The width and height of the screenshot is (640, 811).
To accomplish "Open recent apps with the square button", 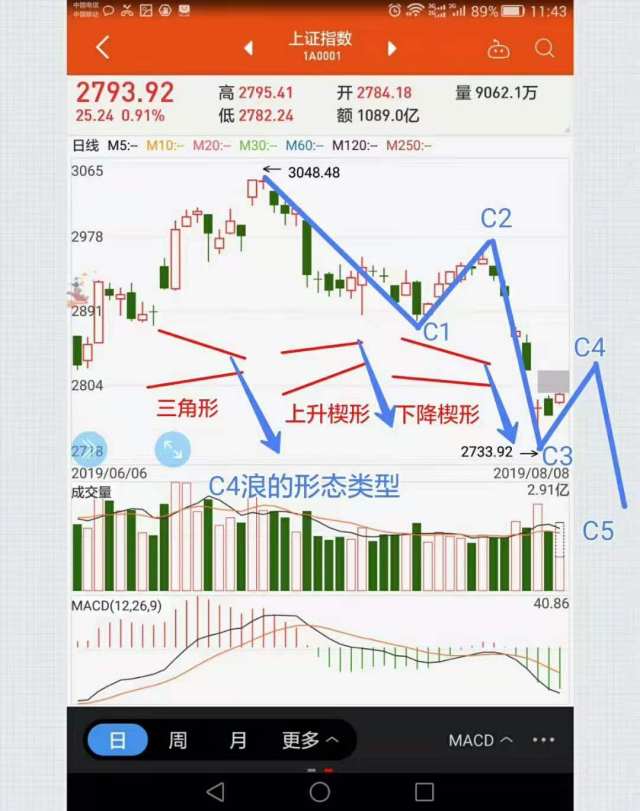I will (x=424, y=791).
